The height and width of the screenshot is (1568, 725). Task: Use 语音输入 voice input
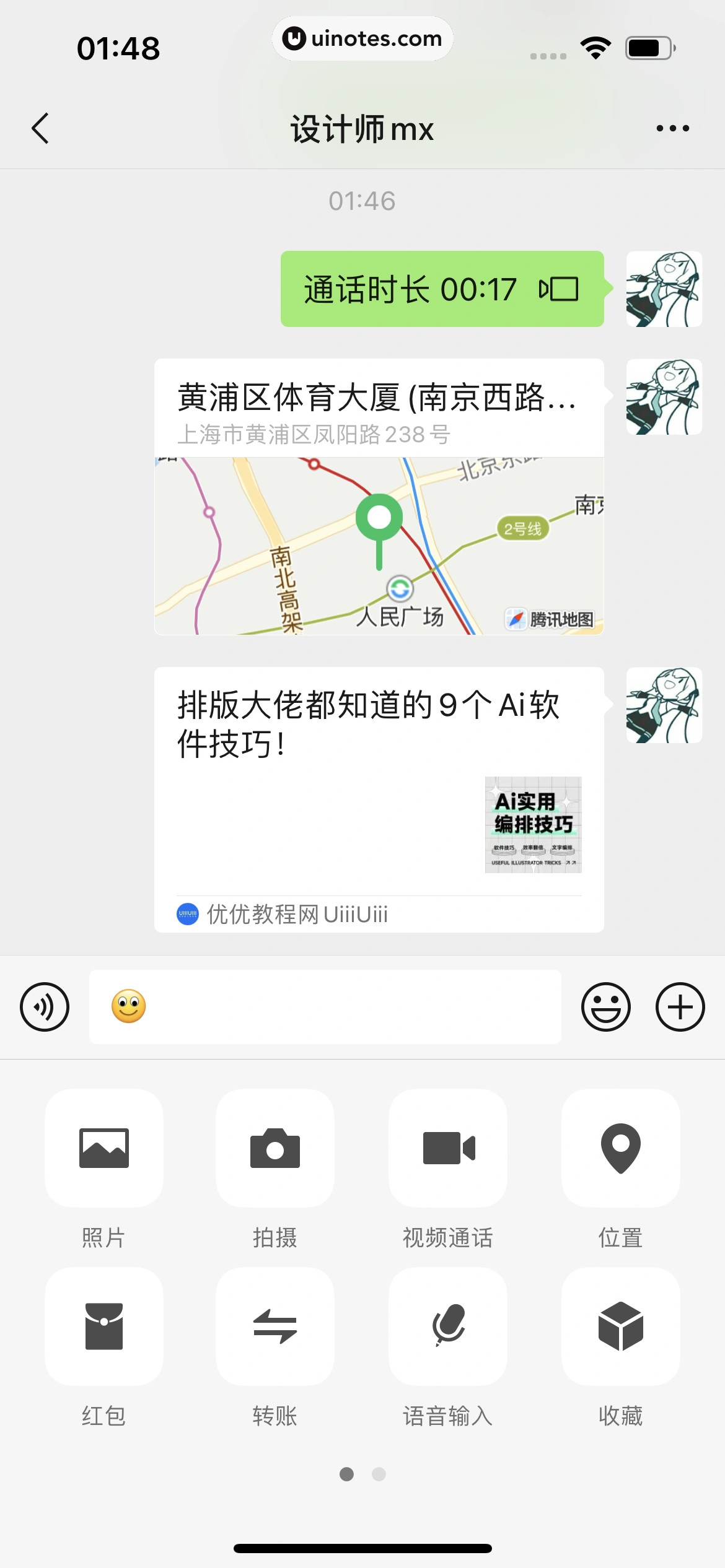448,1326
